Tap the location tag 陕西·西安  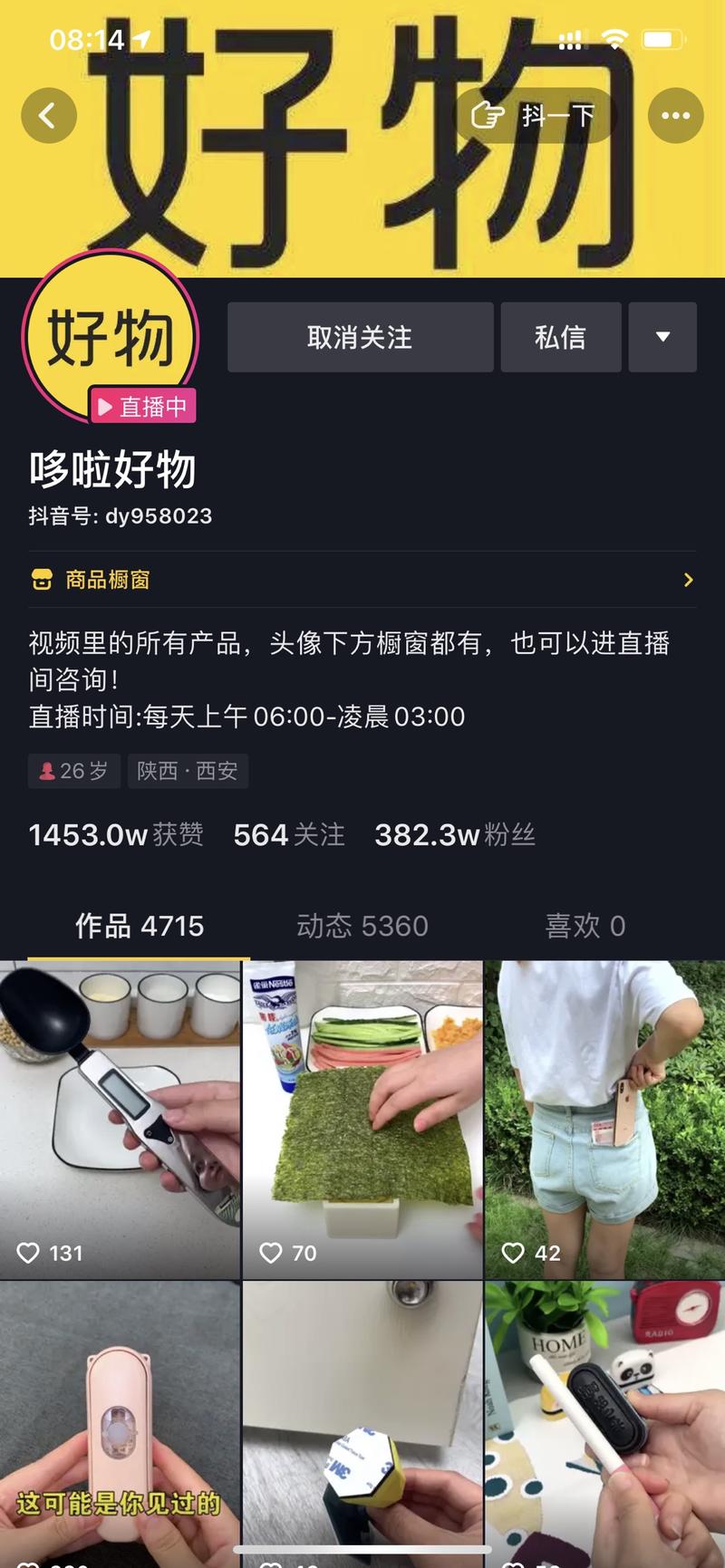188,771
